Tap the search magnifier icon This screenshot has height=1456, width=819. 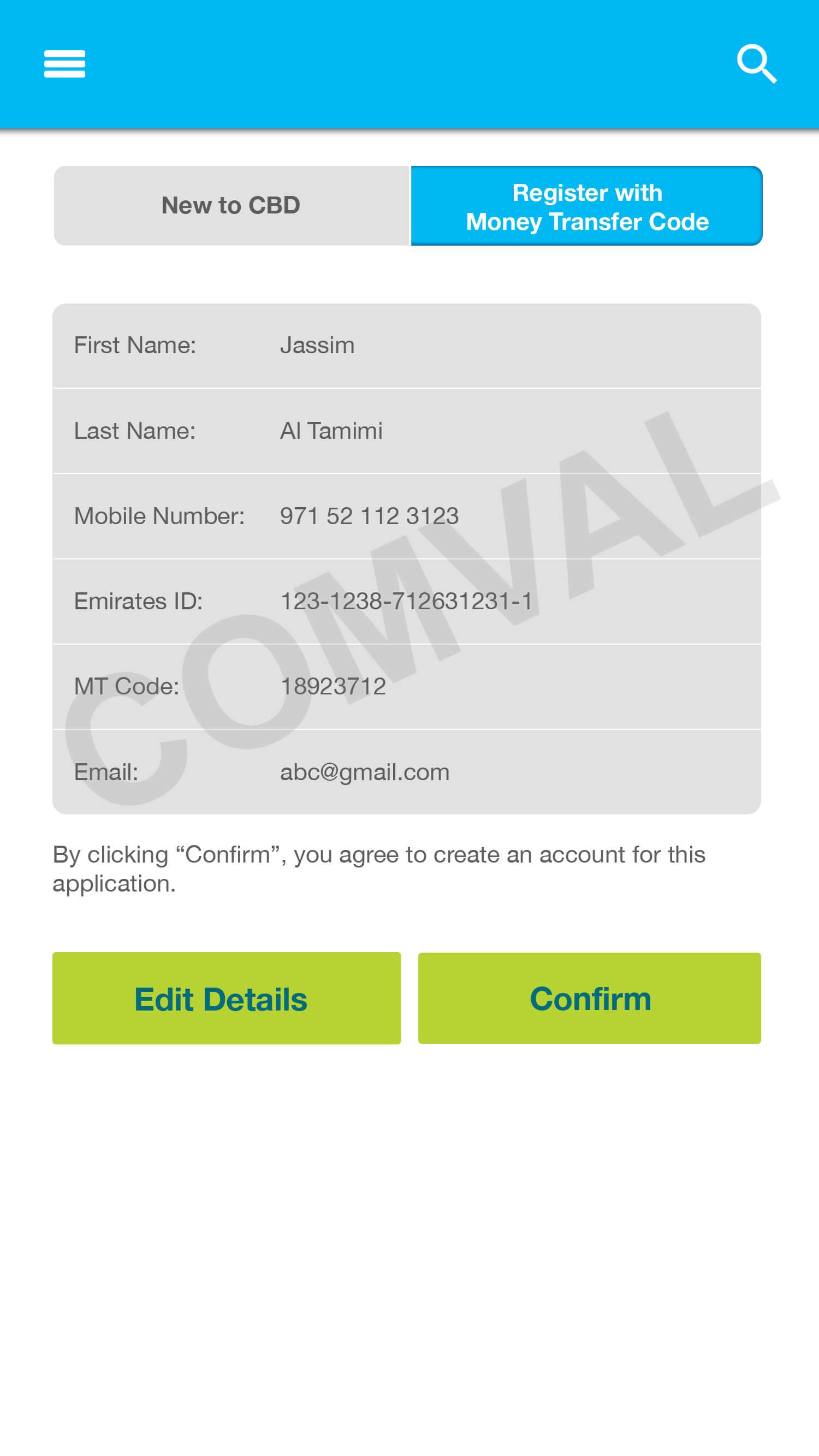tap(756, 63)
